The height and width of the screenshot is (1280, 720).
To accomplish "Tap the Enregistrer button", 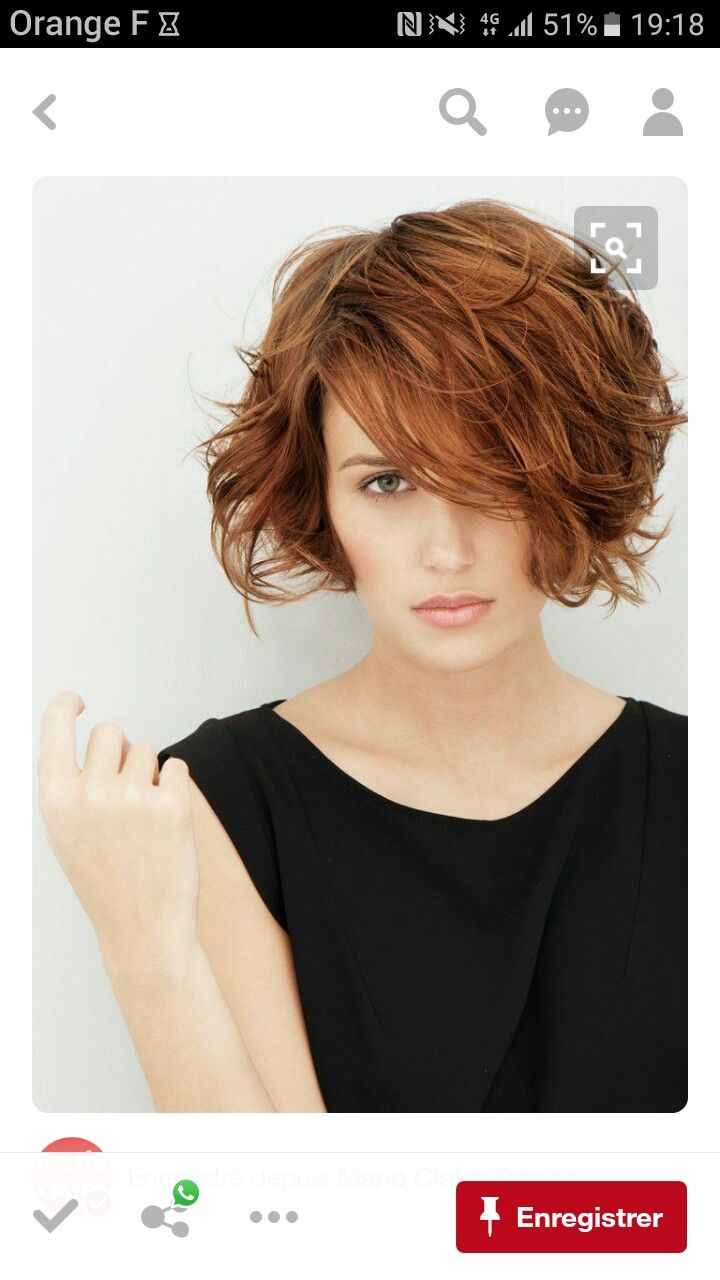I will click(571, 1217).
